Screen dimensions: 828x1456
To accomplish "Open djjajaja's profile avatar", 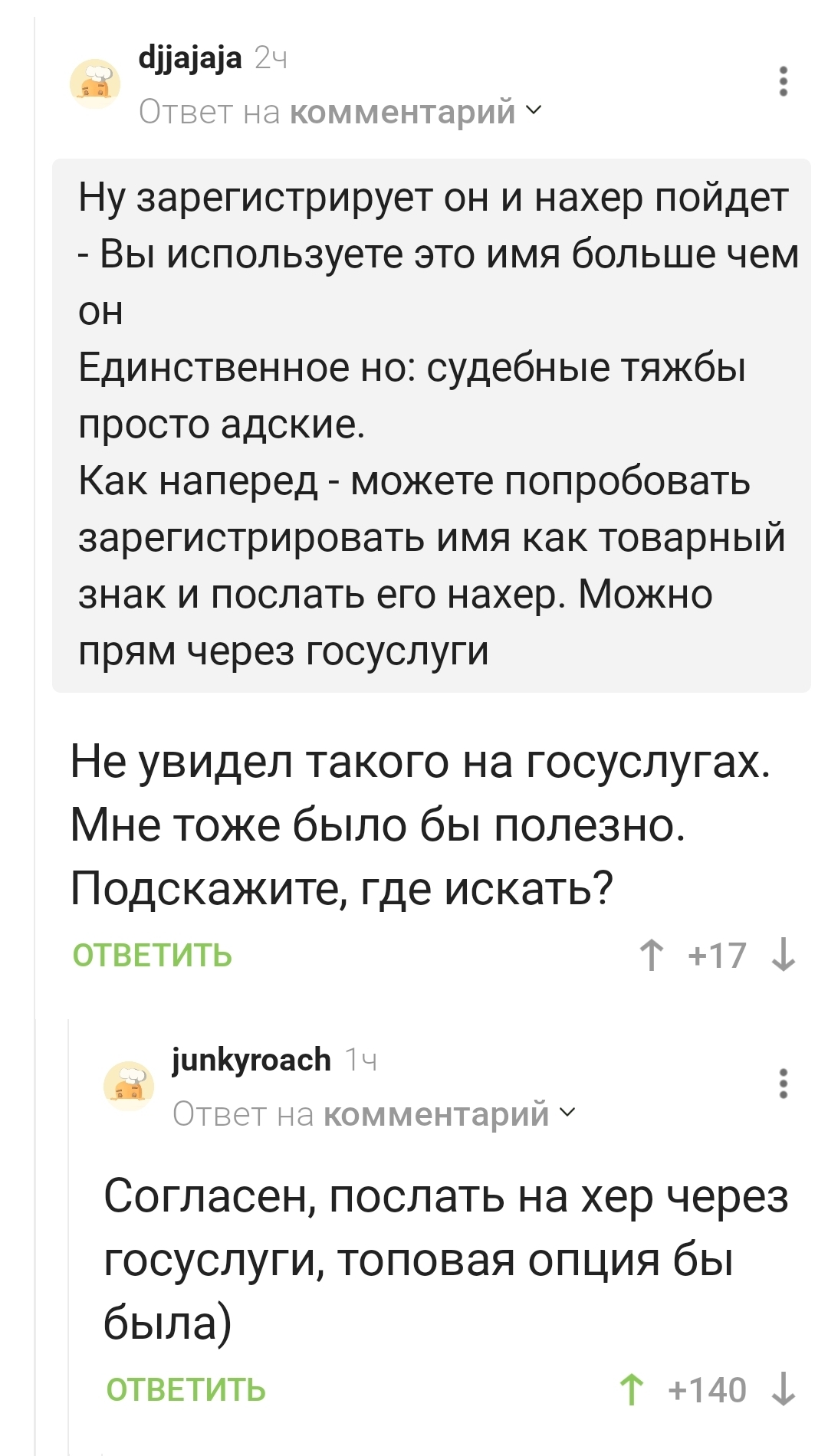I will click(x=95, y=84).
